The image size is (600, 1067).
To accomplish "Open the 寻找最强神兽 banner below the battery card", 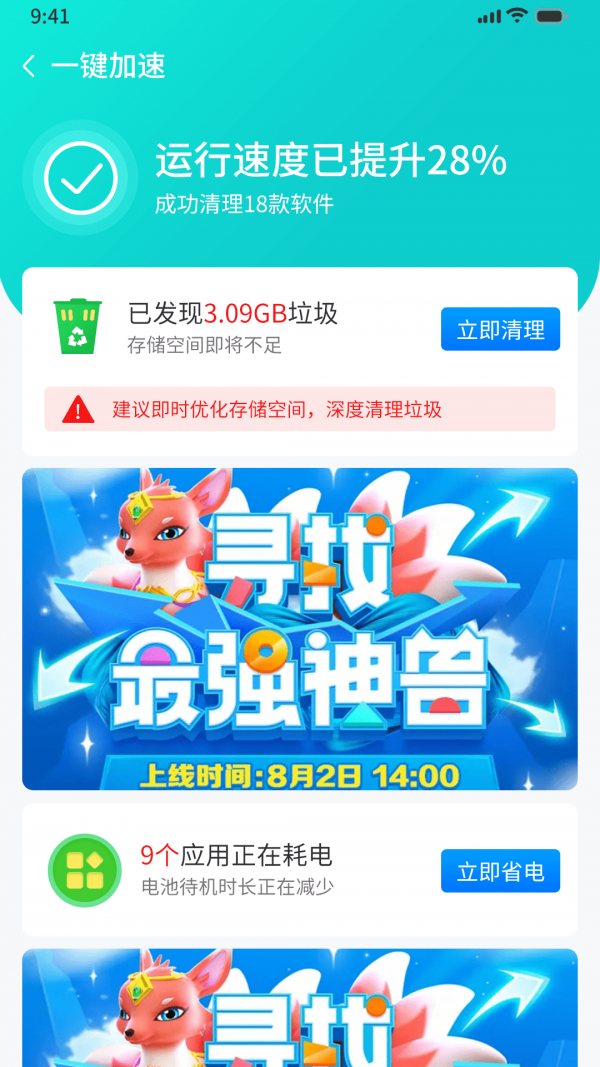I will pos(300,1008).
